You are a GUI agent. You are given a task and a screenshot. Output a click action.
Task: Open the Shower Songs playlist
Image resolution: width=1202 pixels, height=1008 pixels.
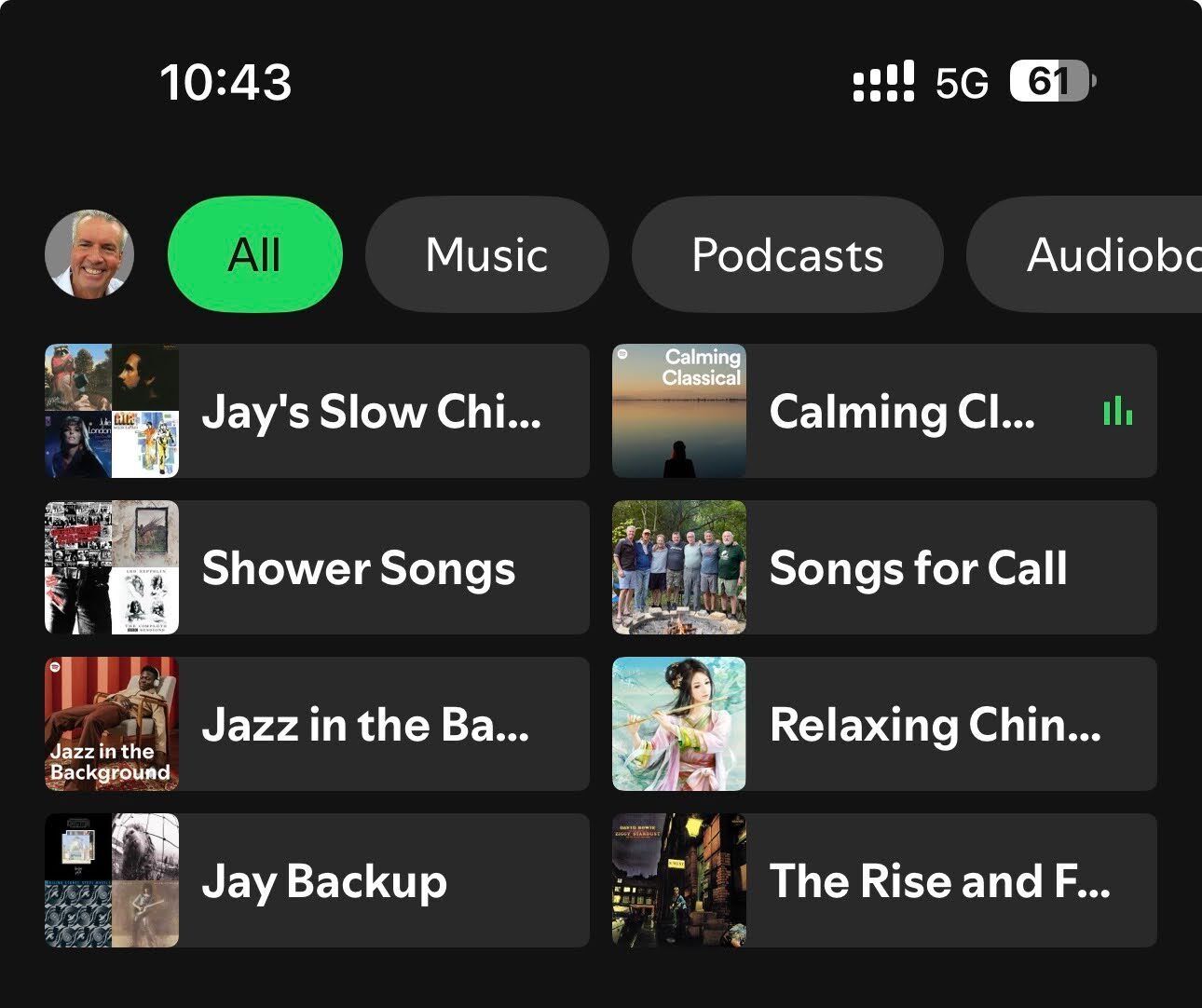click(317, 567)
